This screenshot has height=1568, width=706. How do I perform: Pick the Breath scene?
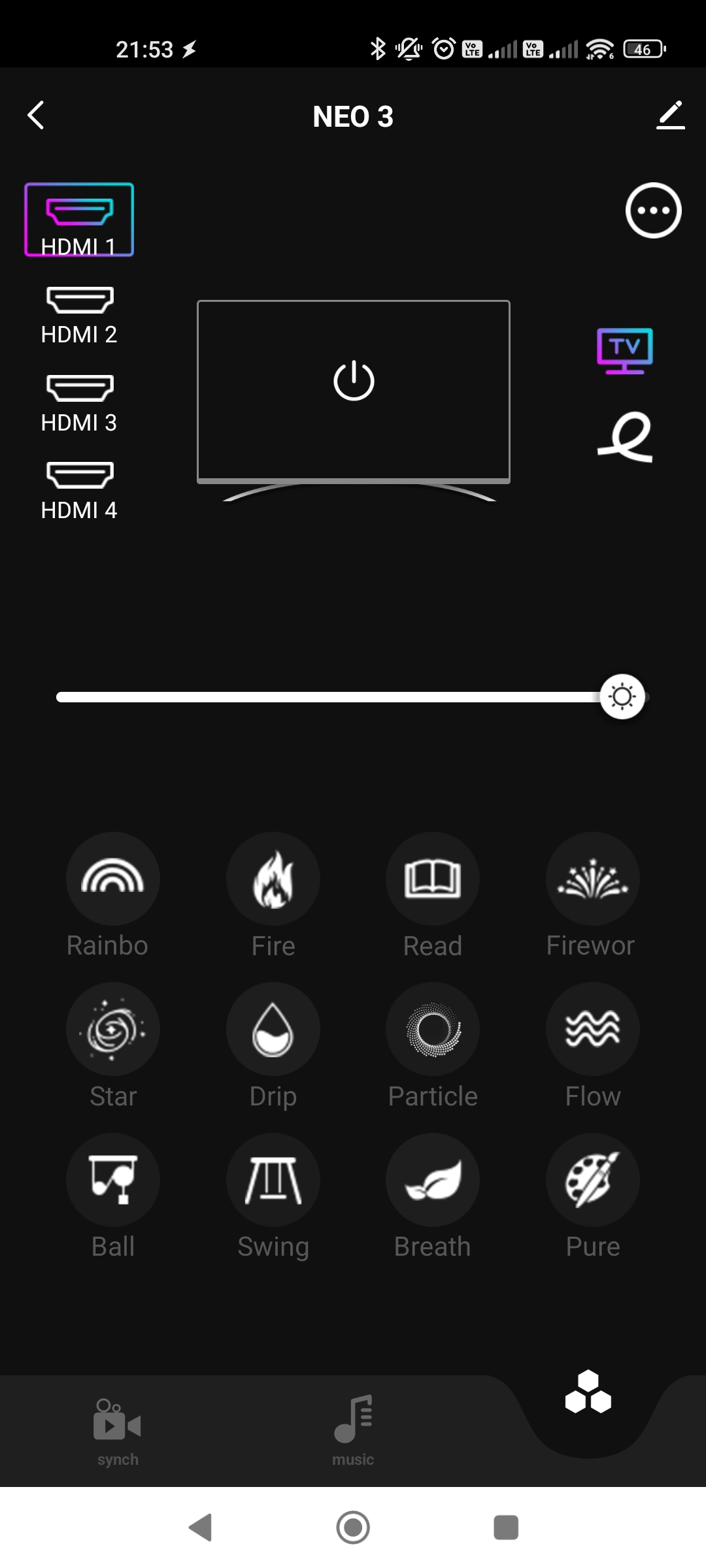[433, 1179]
